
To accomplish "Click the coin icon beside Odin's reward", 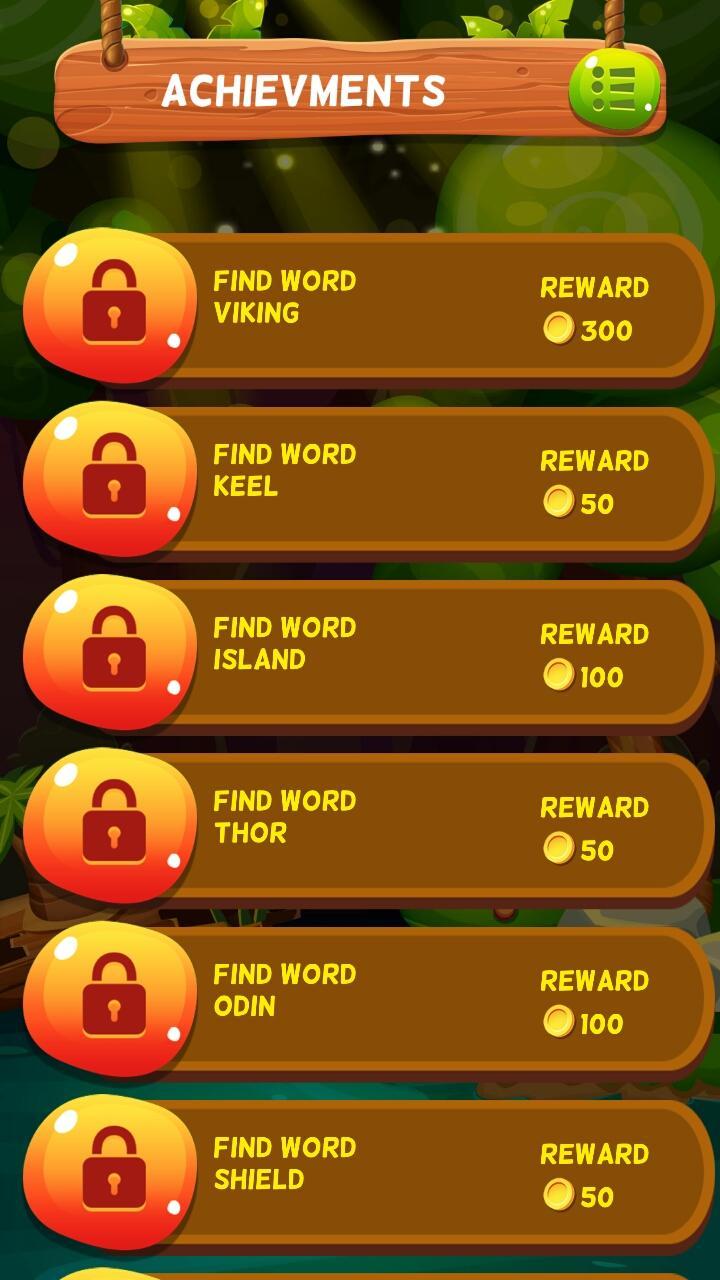I will 560,1022.
